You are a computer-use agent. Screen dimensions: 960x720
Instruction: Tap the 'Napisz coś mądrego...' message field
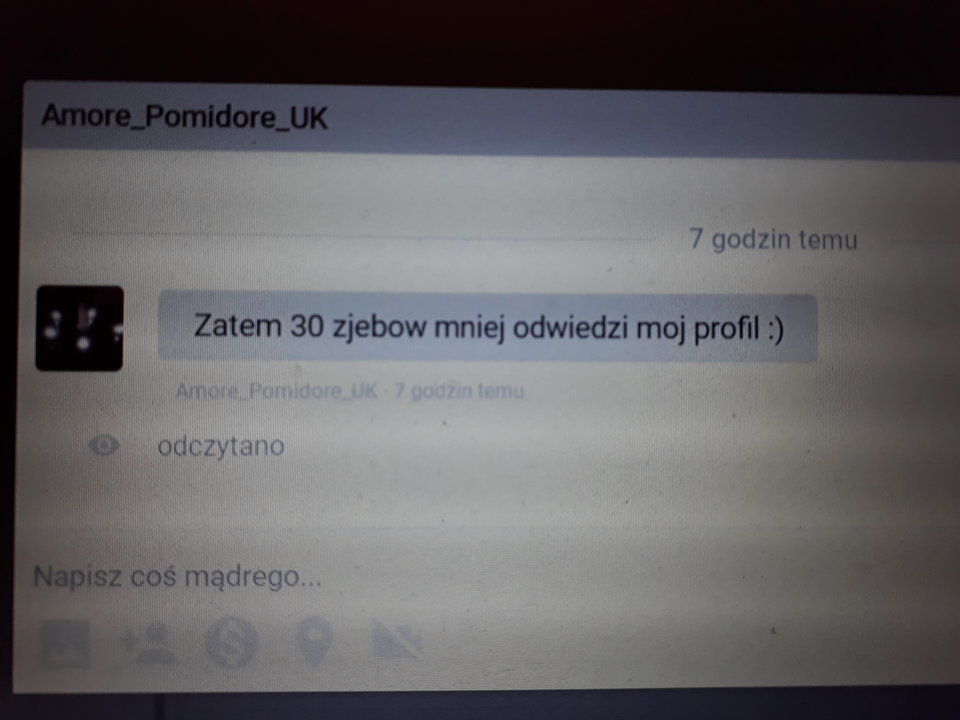tap(300, 577)
